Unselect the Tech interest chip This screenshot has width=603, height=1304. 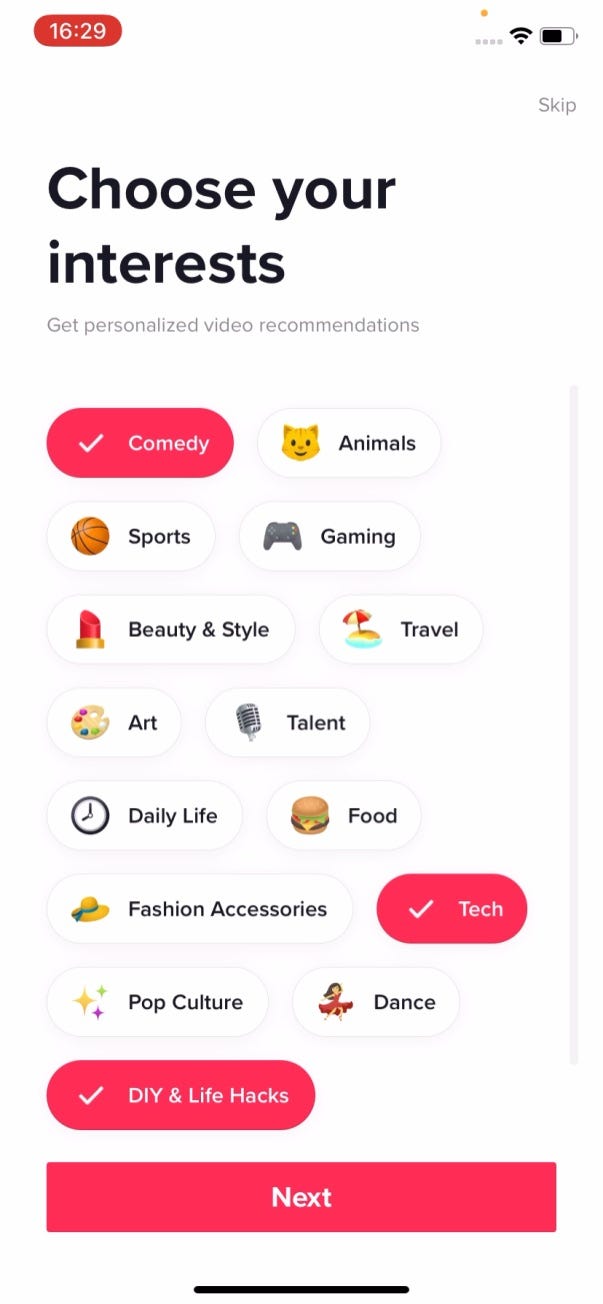tap(452, 908)
